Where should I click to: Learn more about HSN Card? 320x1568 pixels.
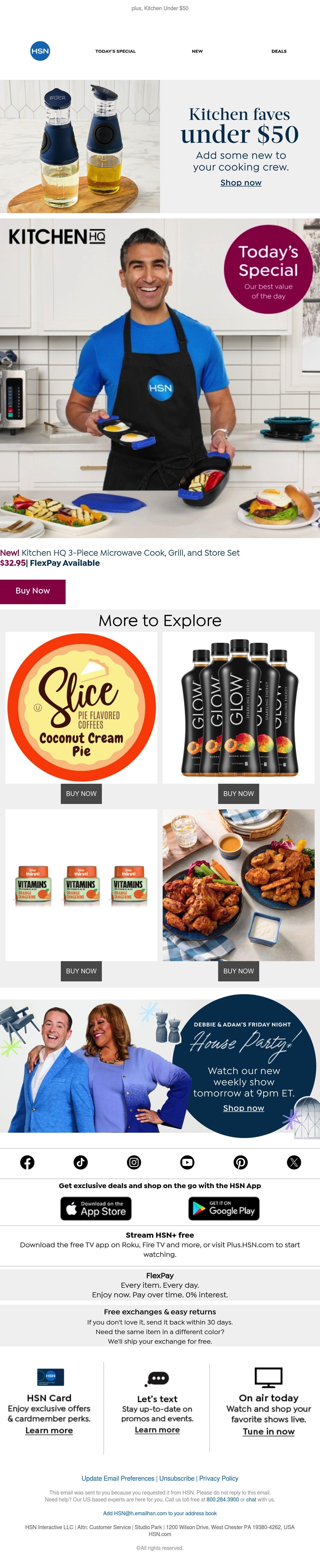(x=49, y=1431)
